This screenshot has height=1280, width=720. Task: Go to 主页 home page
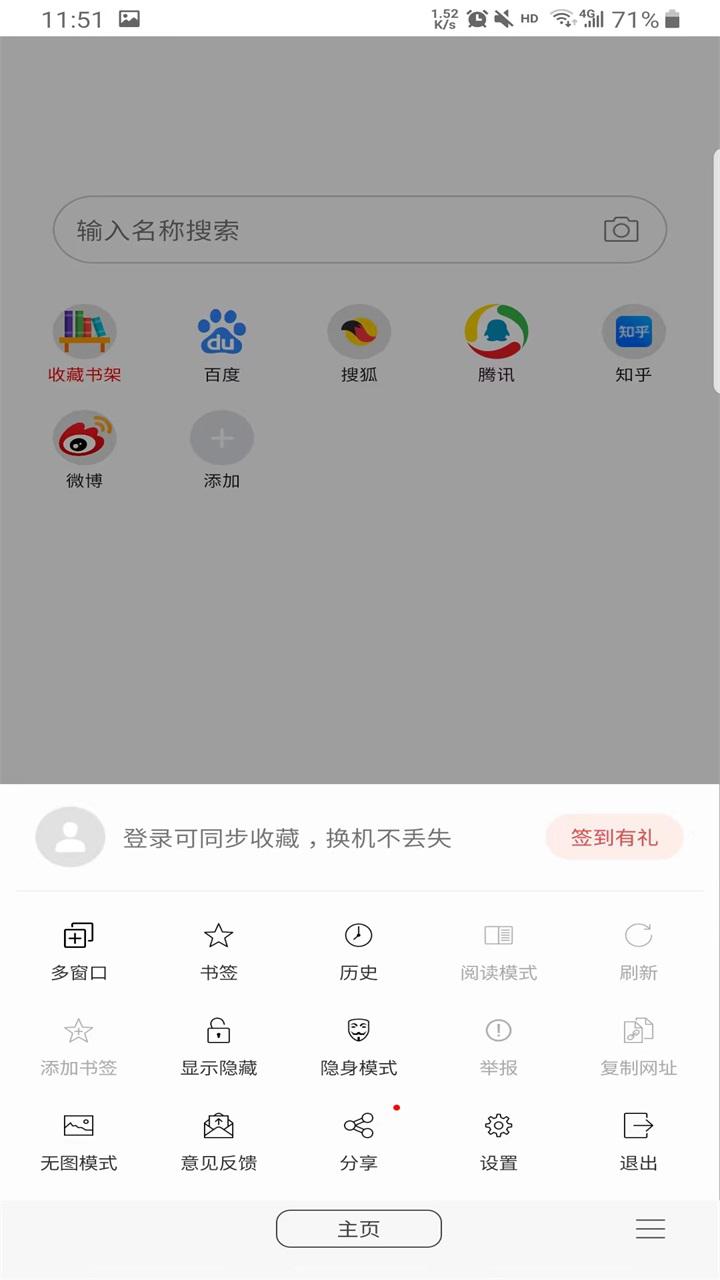pyautogui.click(x=359, y=1229)
